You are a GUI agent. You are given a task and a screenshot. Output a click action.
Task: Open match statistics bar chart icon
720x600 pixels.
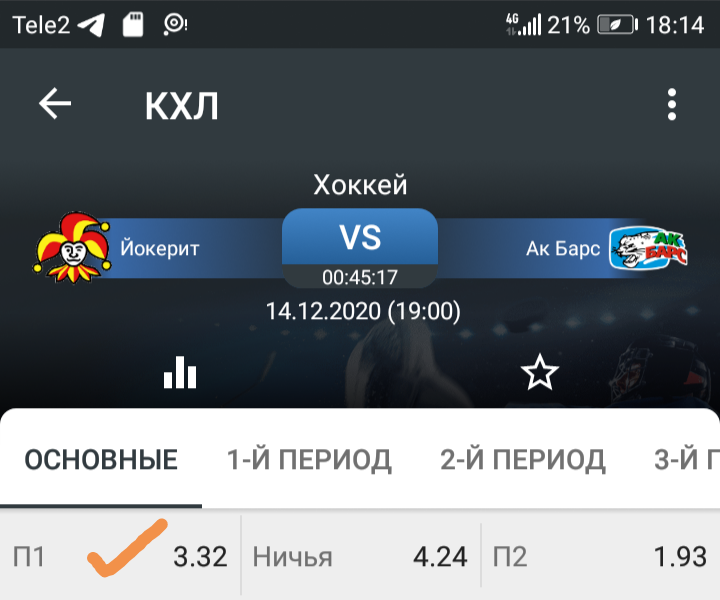(x=180, y=372)
